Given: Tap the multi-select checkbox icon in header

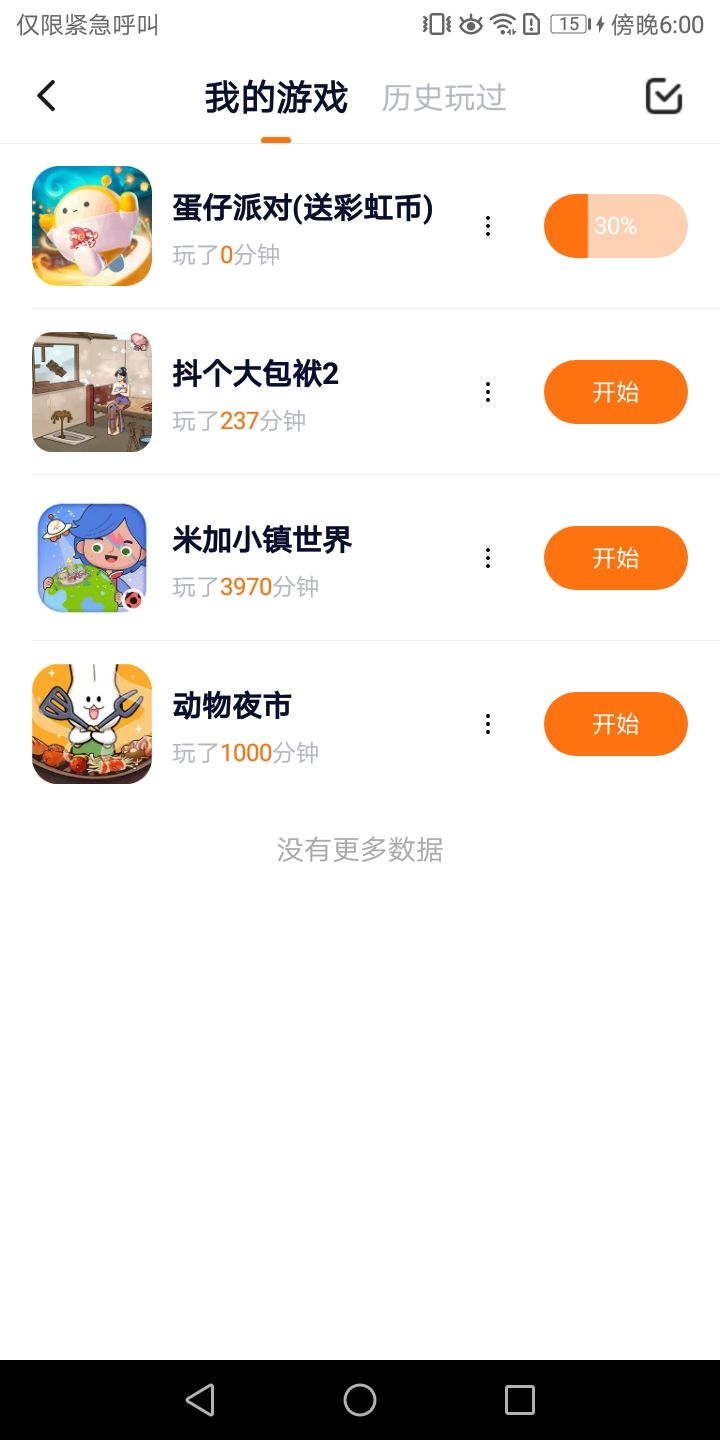Looking at the screenshot, I should tap(663, 97).
